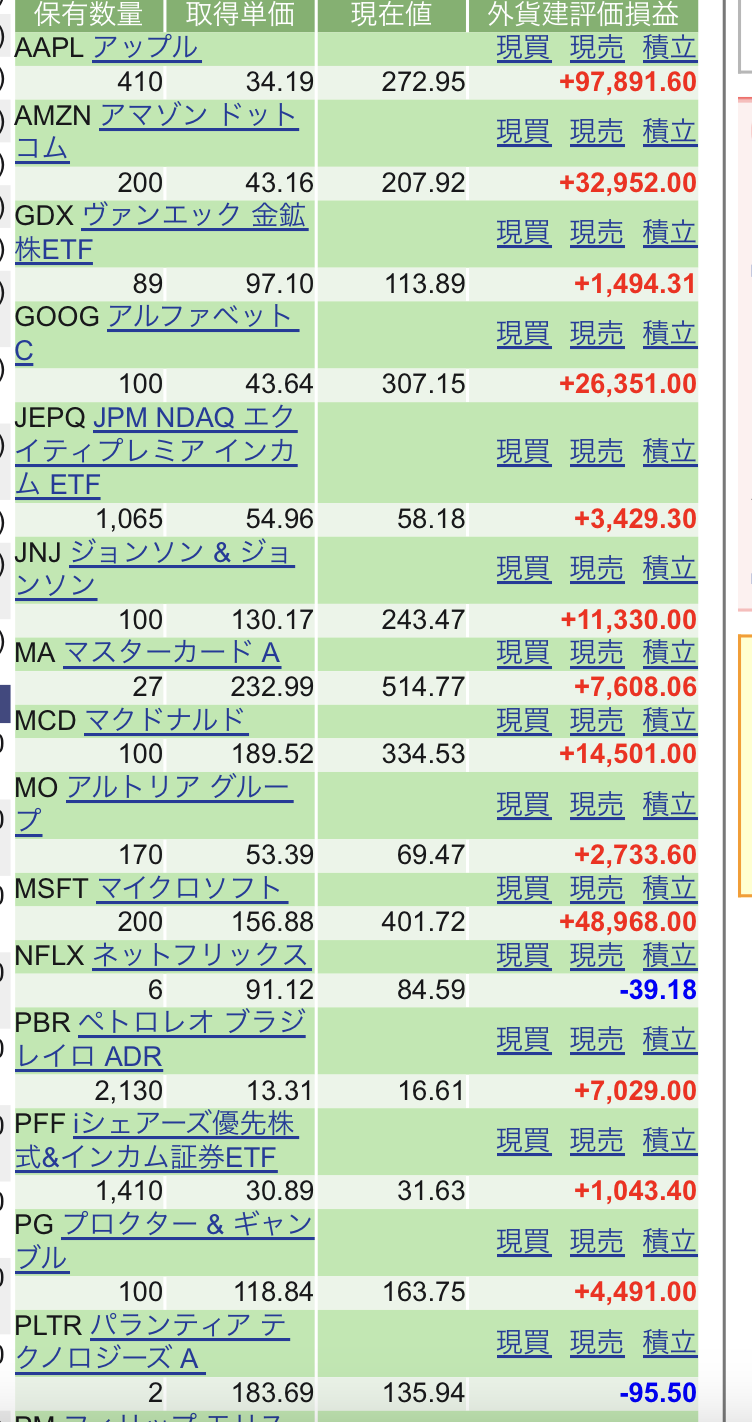Open ジョンソン & ジョンソン link

pyautogui.click(x=155, y=569)
